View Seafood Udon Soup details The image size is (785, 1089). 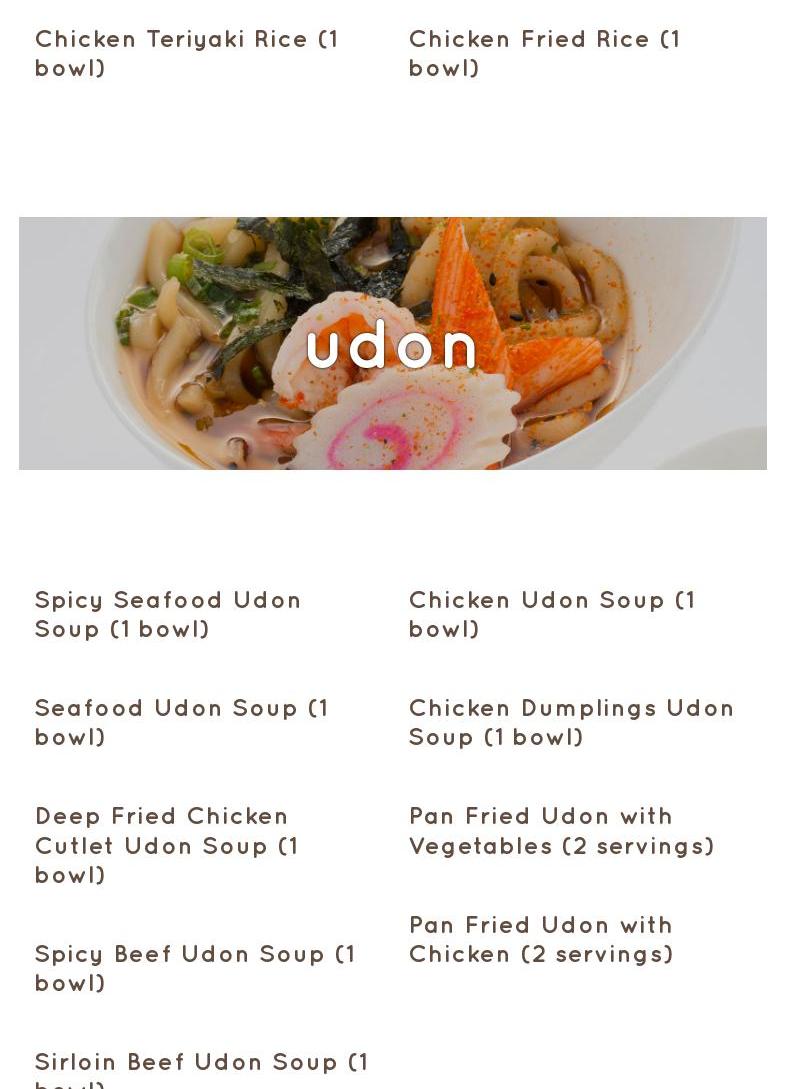click(182, 722)
